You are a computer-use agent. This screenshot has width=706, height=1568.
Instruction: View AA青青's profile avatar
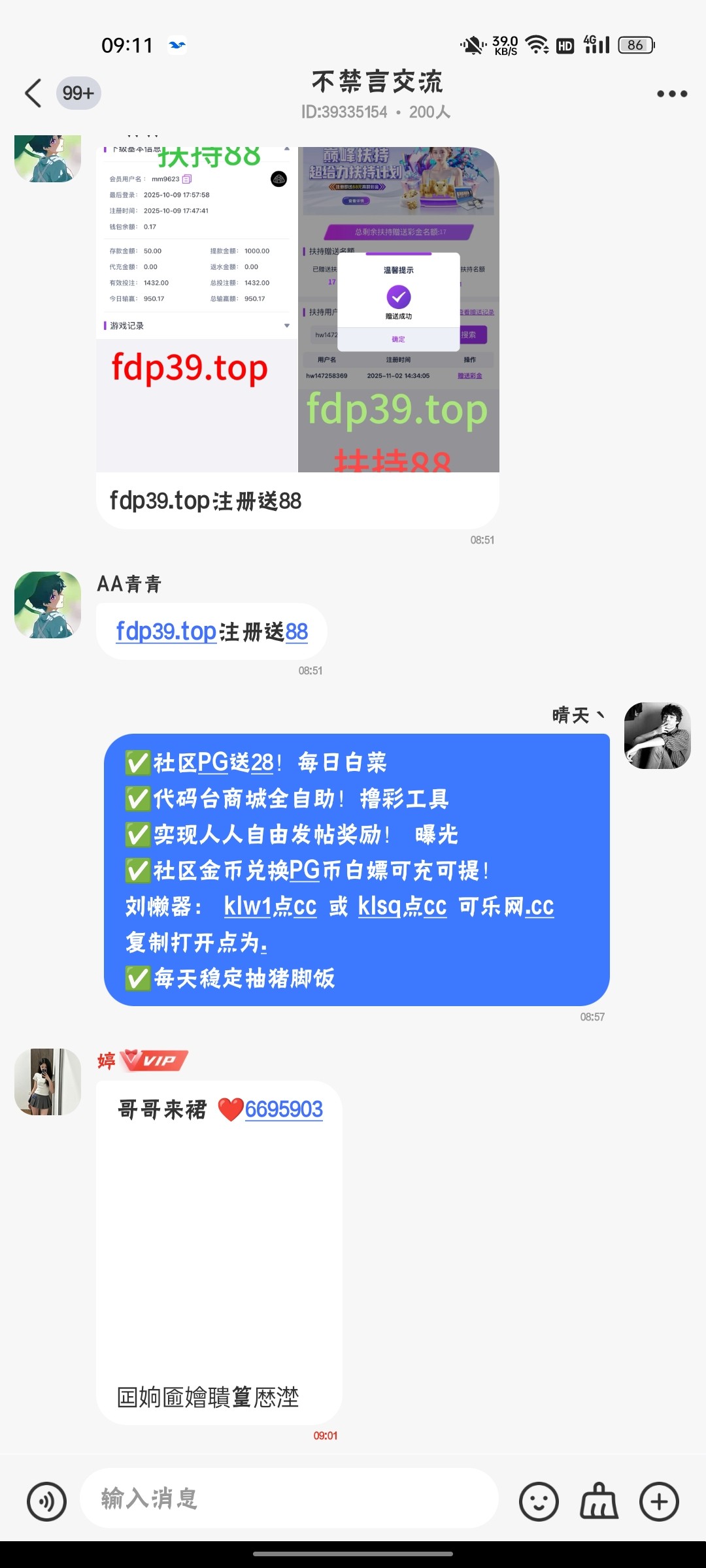(x=48, y=605)
